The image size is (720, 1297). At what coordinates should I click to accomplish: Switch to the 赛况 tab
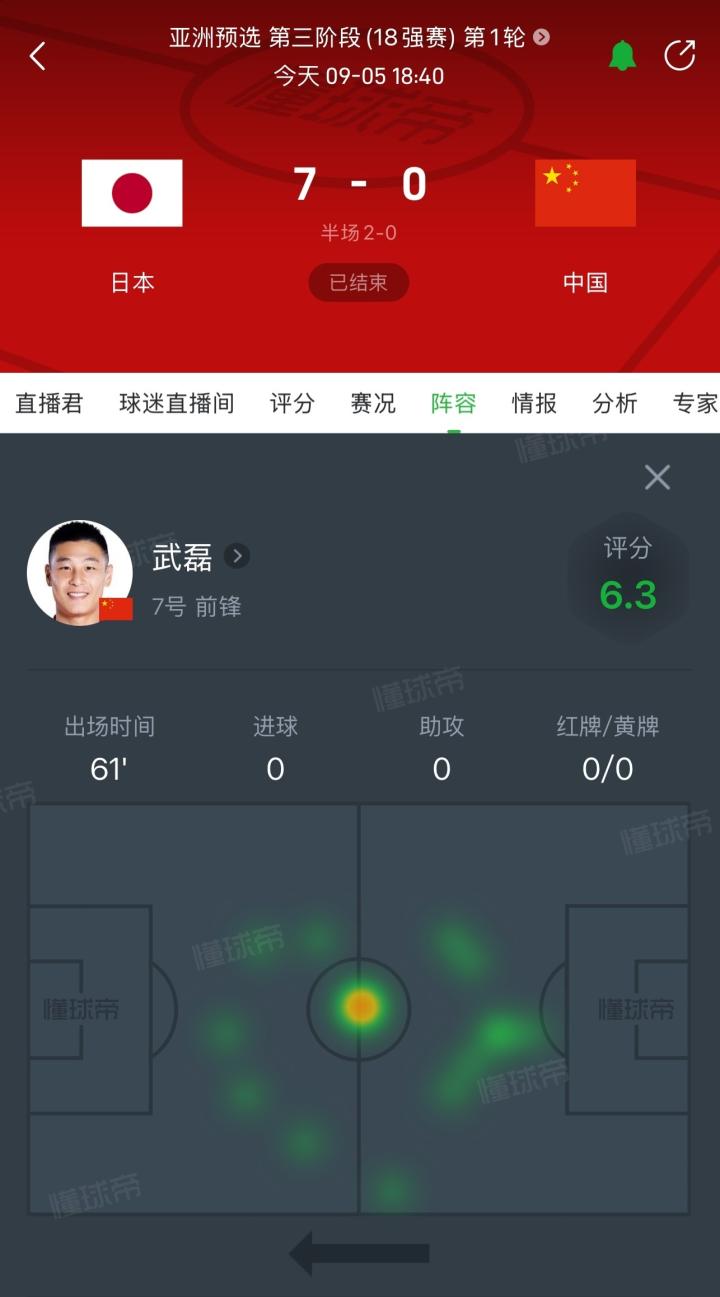coord(373,403)
